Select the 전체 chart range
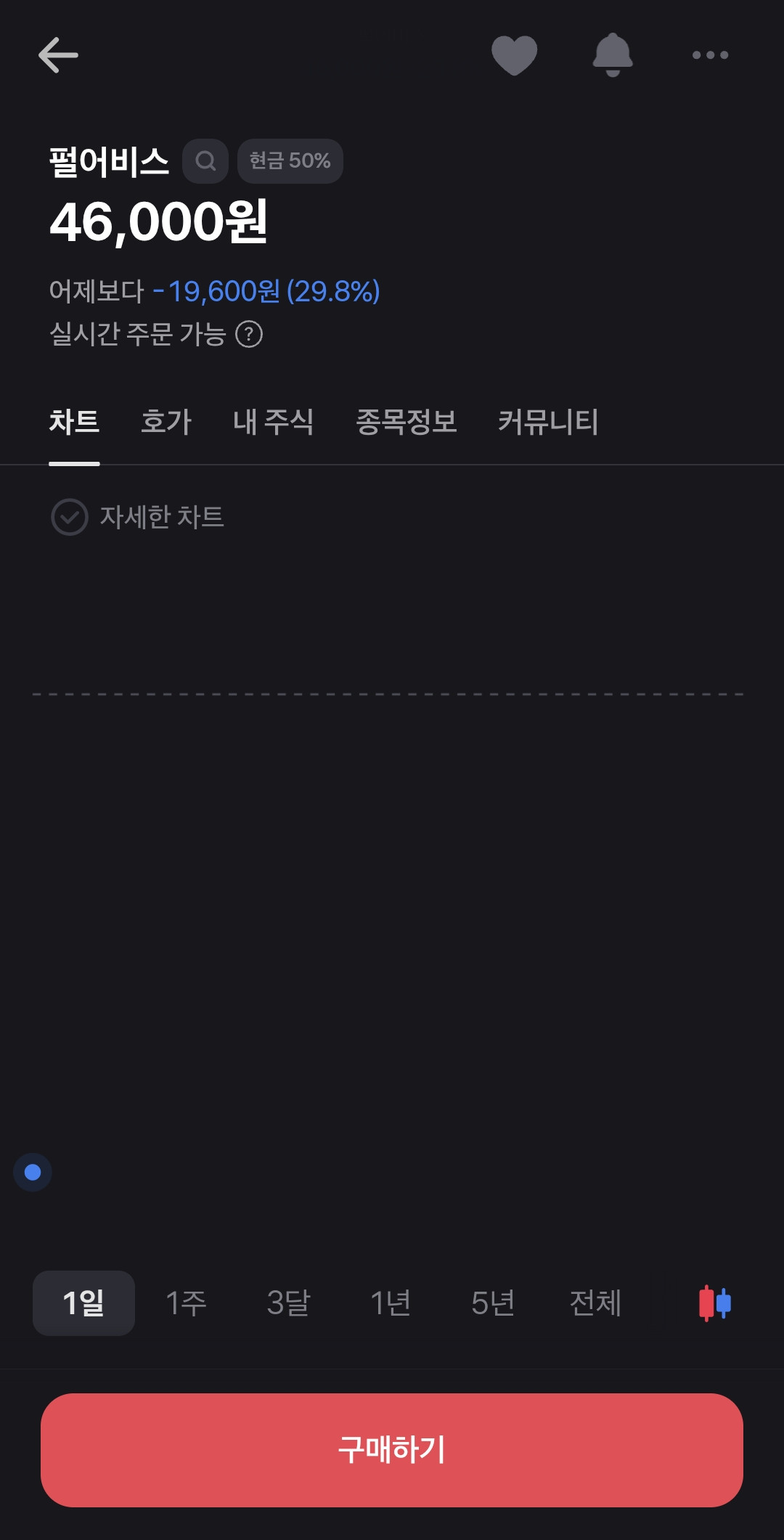The width and height of the screenshot is (784, 1540). coord(595,1303)
